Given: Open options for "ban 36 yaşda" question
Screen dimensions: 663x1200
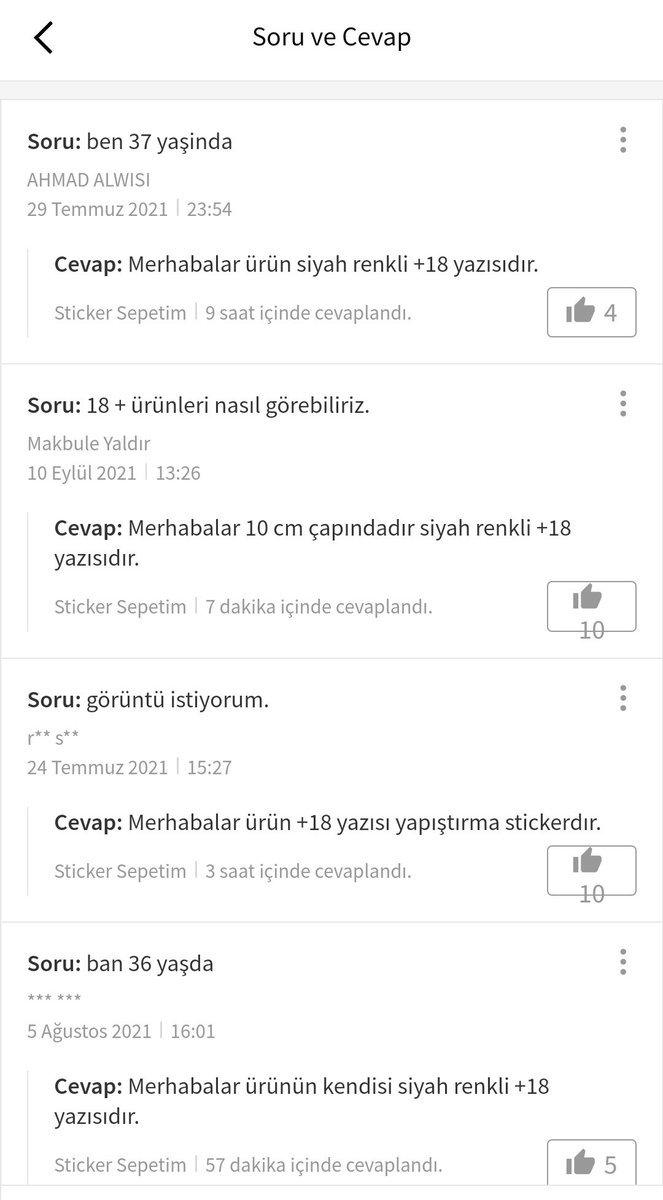Looking at the screenshot, I should click(x=623, y=962).
